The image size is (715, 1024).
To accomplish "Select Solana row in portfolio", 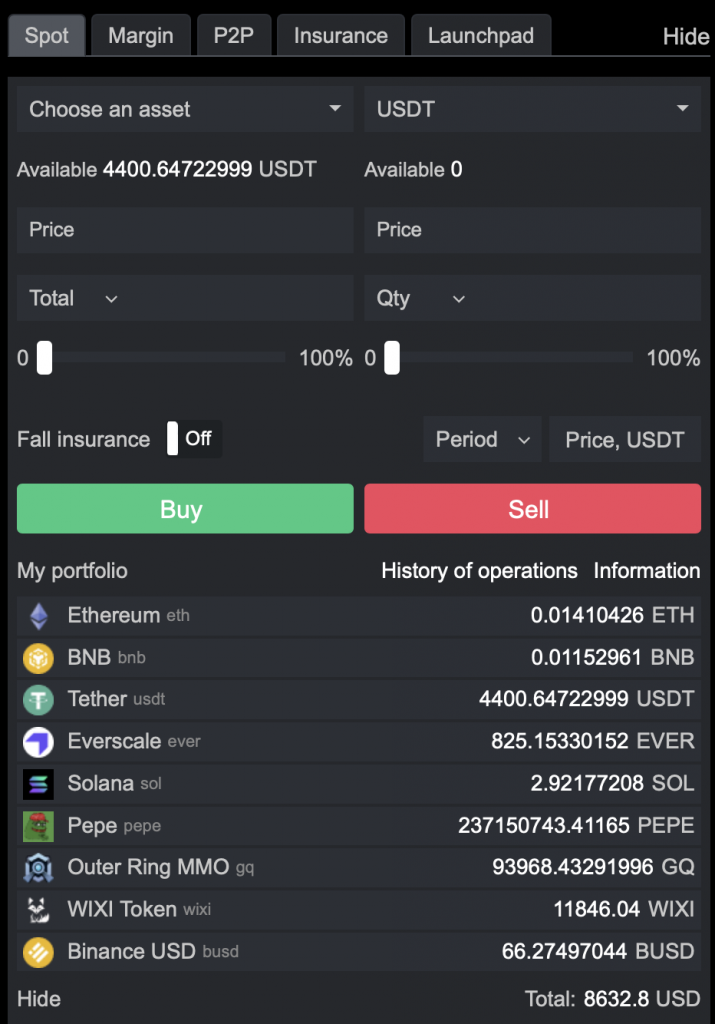I will tap(358, 783).
